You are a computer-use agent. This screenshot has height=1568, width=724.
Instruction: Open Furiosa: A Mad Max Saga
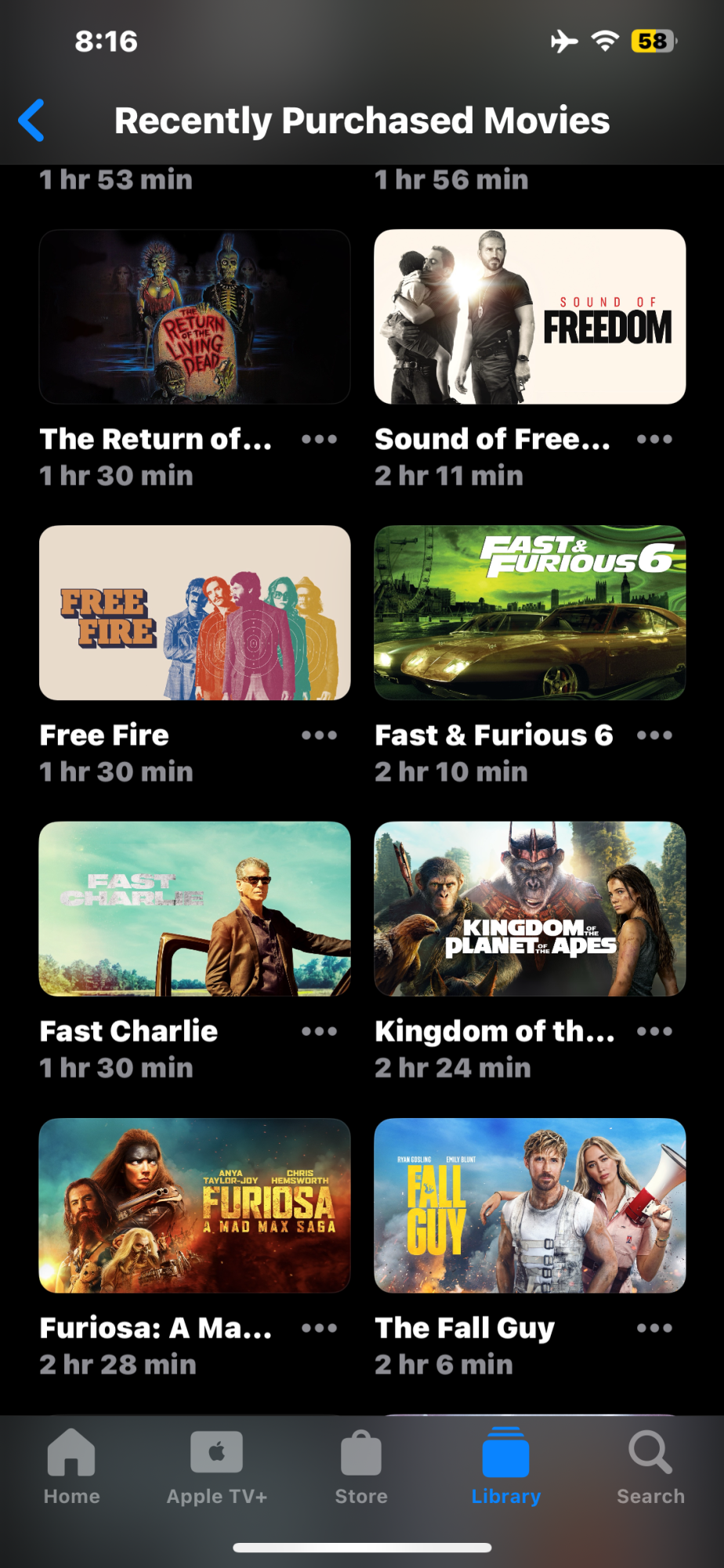[x=194, y=1205]
